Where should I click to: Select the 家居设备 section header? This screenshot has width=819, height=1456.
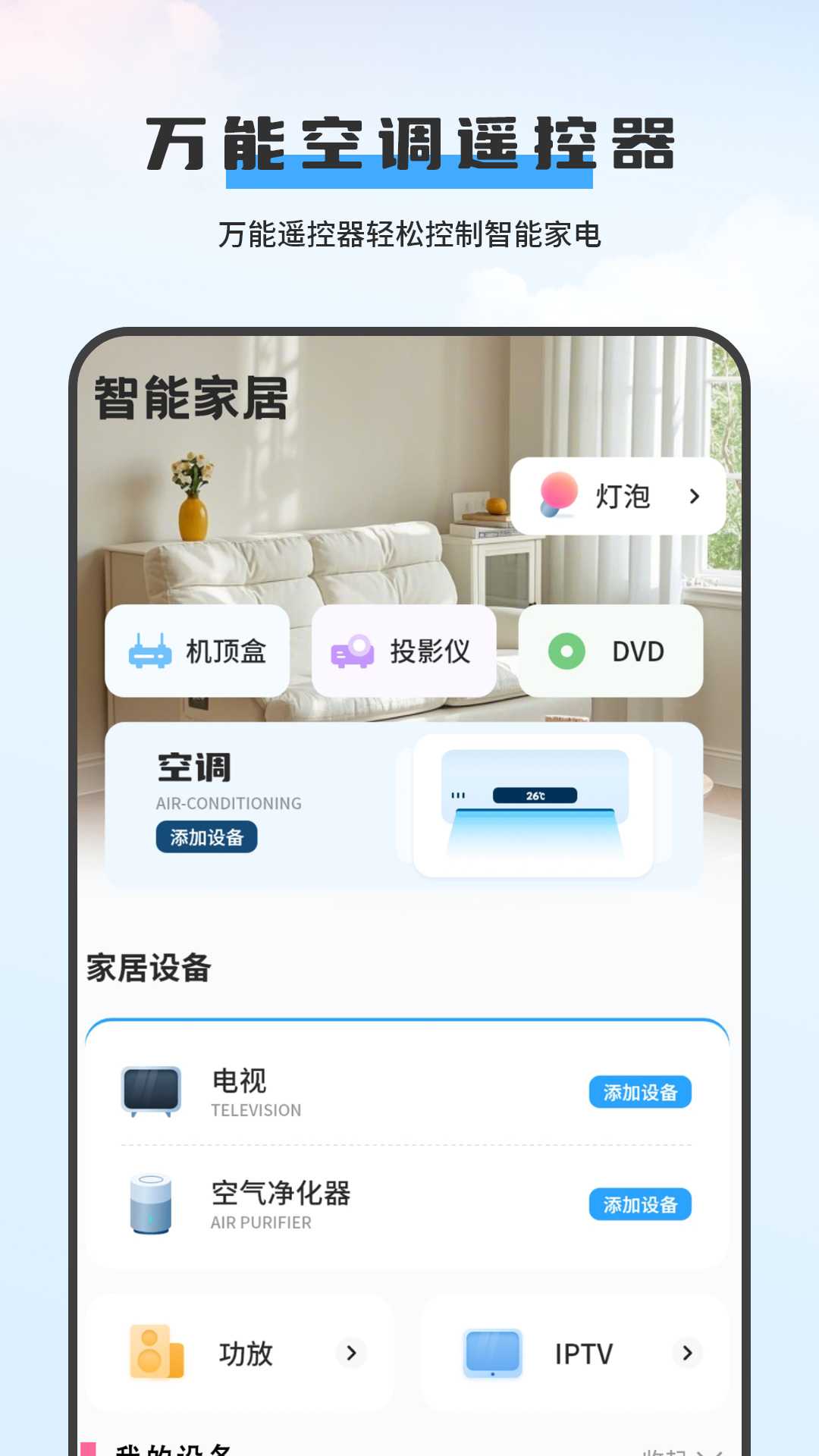[x=149, y=967]
